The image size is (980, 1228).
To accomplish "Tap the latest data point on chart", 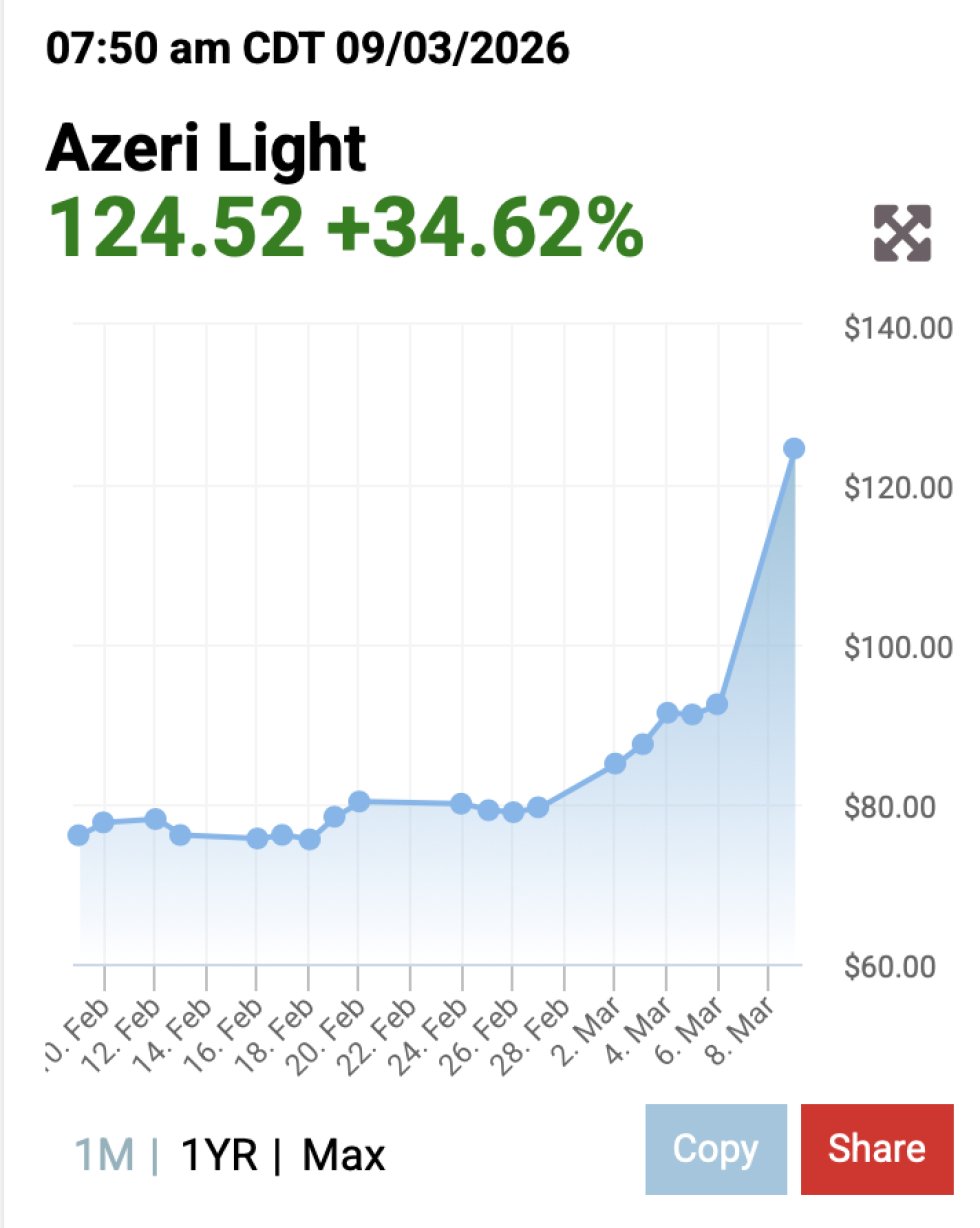I will (x=794, y=448).
